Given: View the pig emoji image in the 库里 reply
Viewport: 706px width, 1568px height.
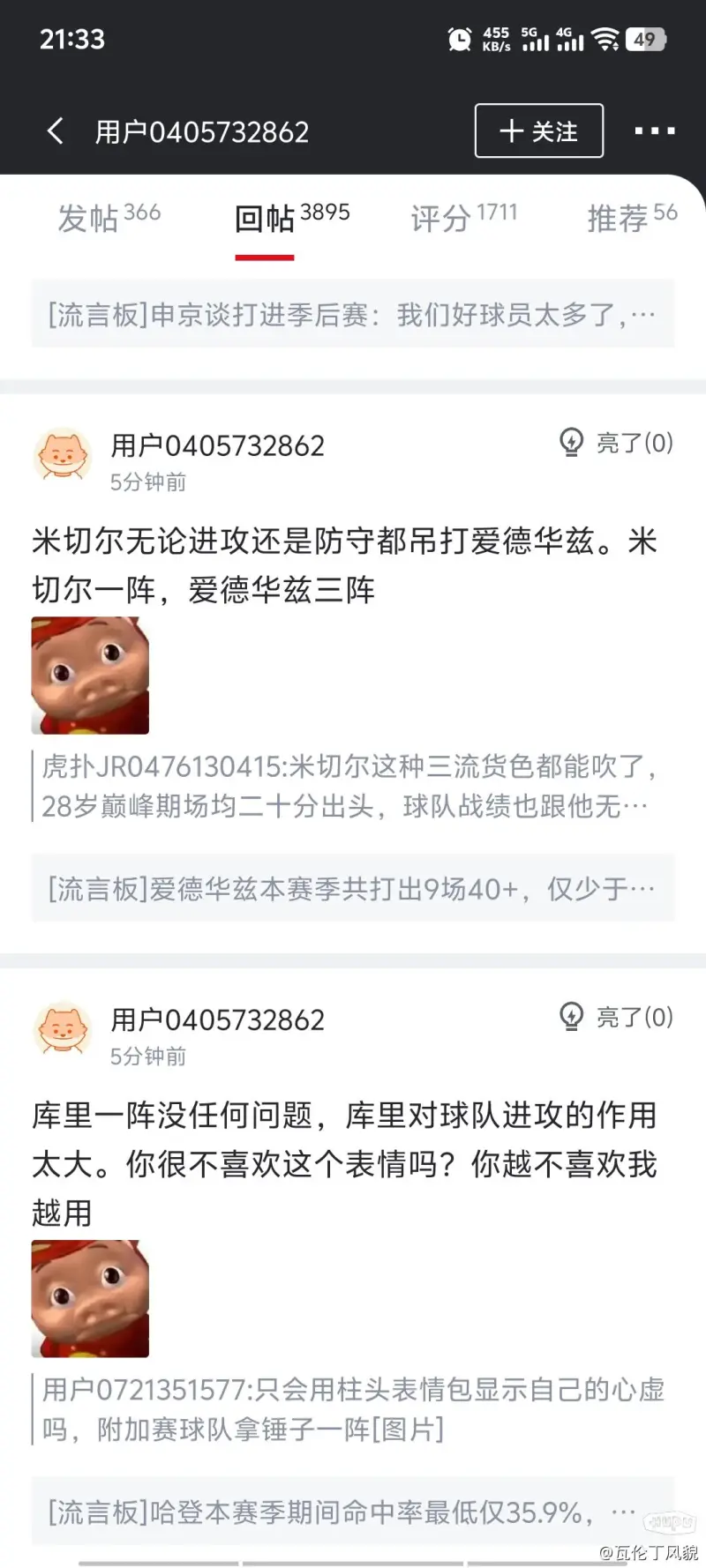Looking at the screenshot, I should tap(90, 1298).
